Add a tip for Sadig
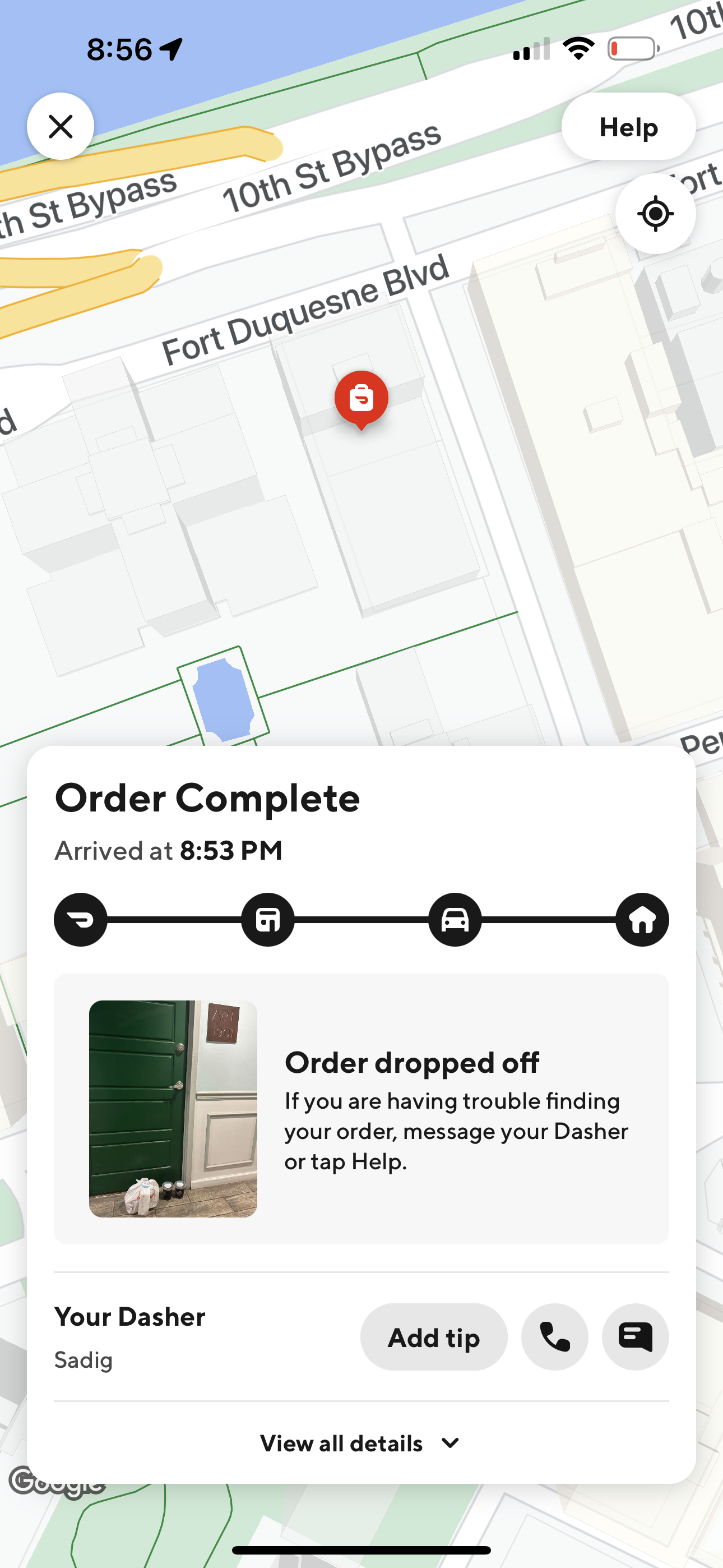The image size is (723, 1568). (433, 1337)
